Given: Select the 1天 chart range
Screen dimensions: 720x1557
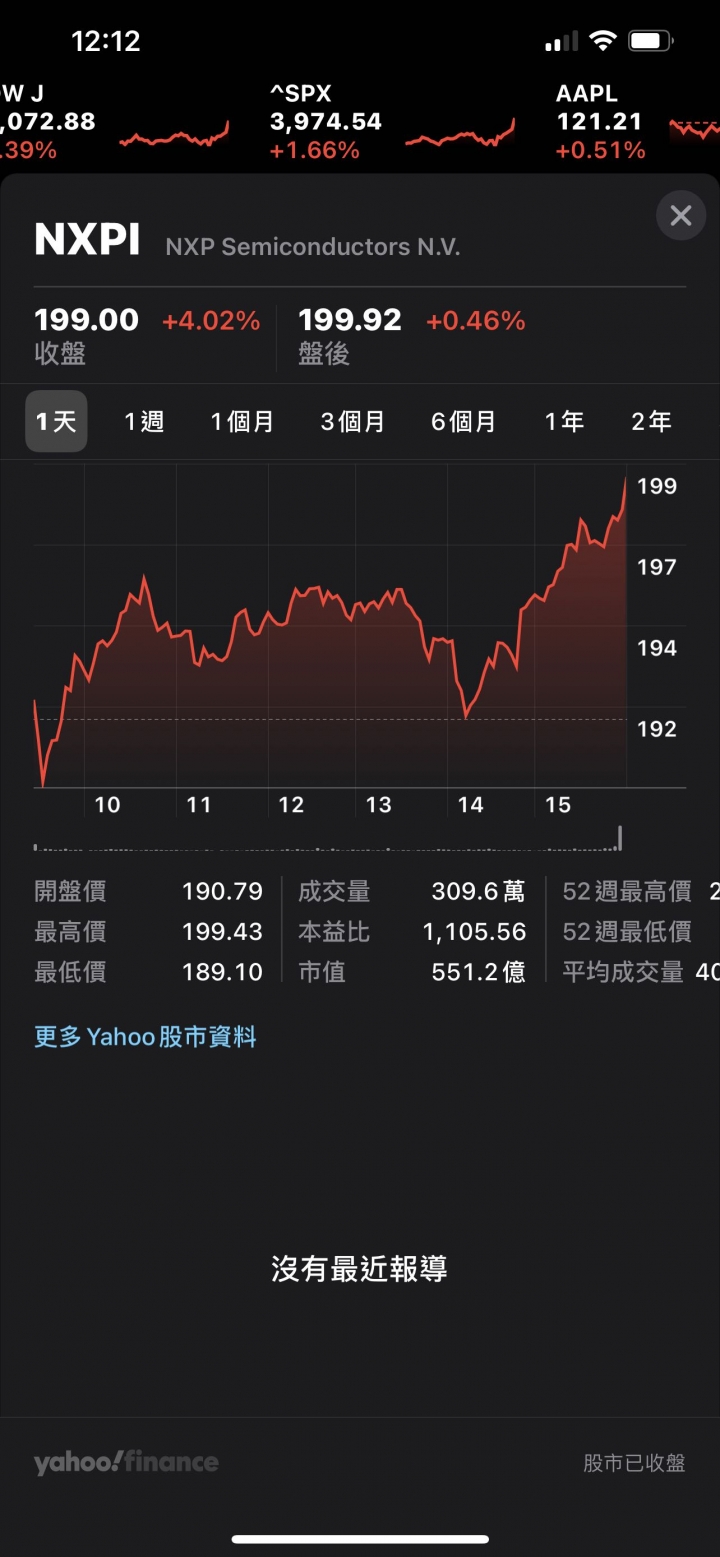Looking at the screenshot, I should pyautogui.click(x=56, y=421).
